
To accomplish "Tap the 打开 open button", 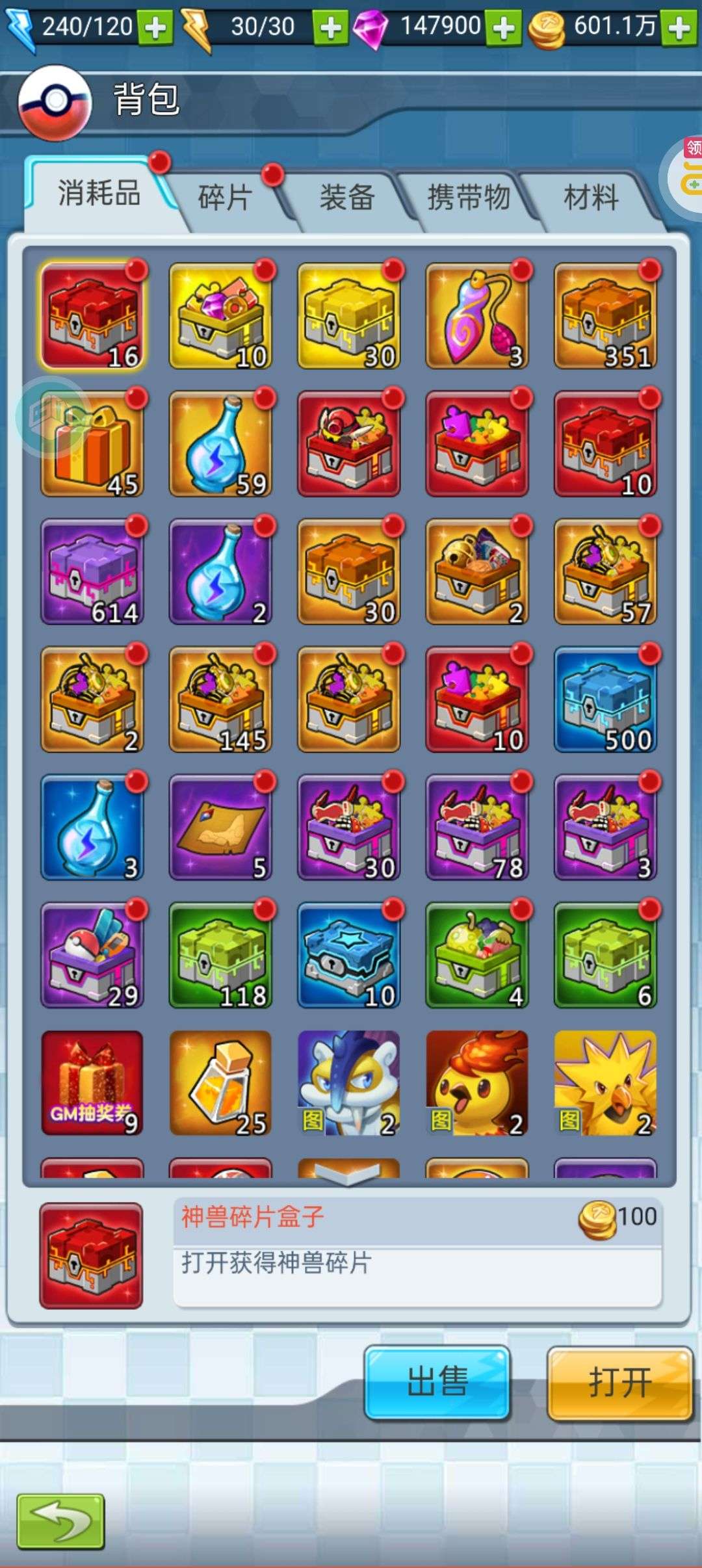I will pyautogui.click(x=620, y=1382).
